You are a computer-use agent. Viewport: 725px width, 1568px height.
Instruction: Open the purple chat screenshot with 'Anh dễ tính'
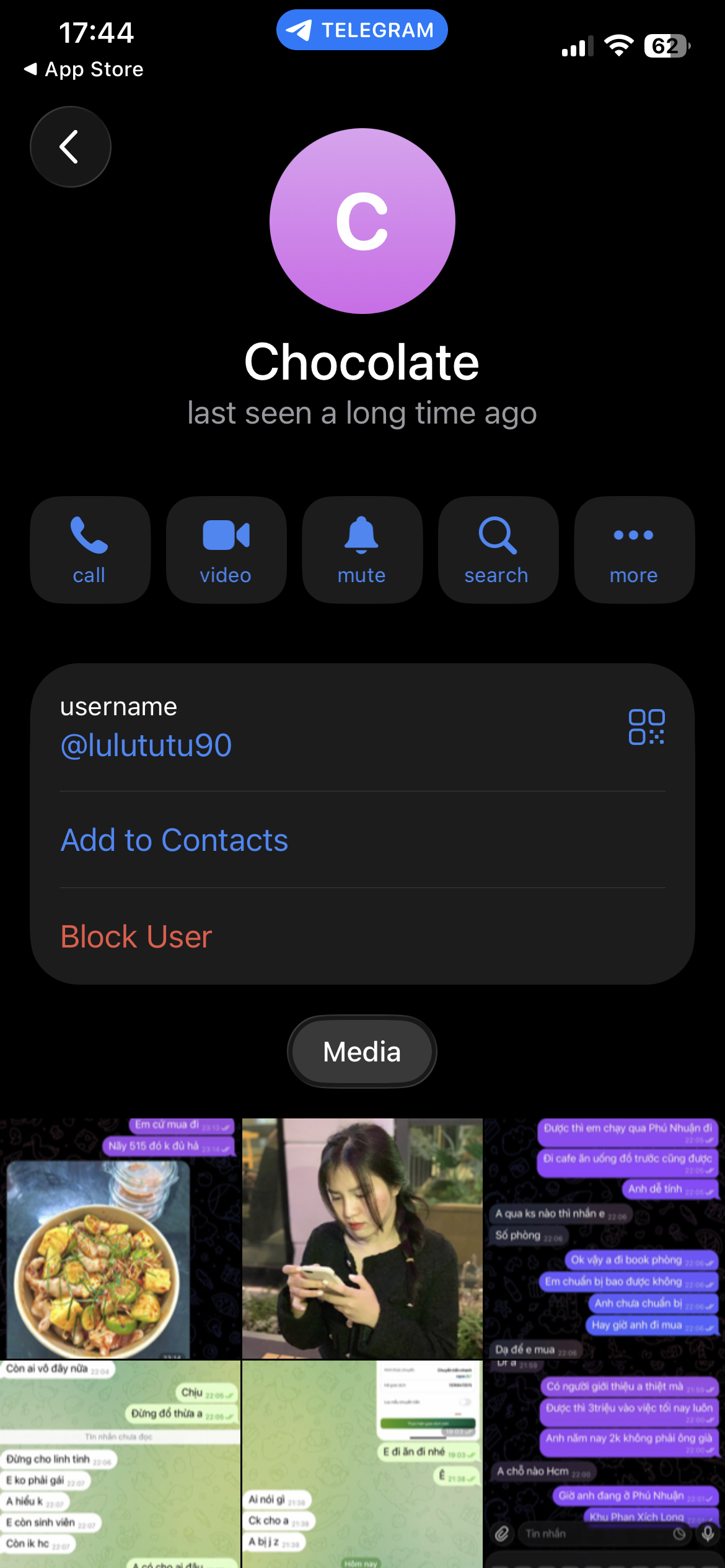[x=604, y=1239]
